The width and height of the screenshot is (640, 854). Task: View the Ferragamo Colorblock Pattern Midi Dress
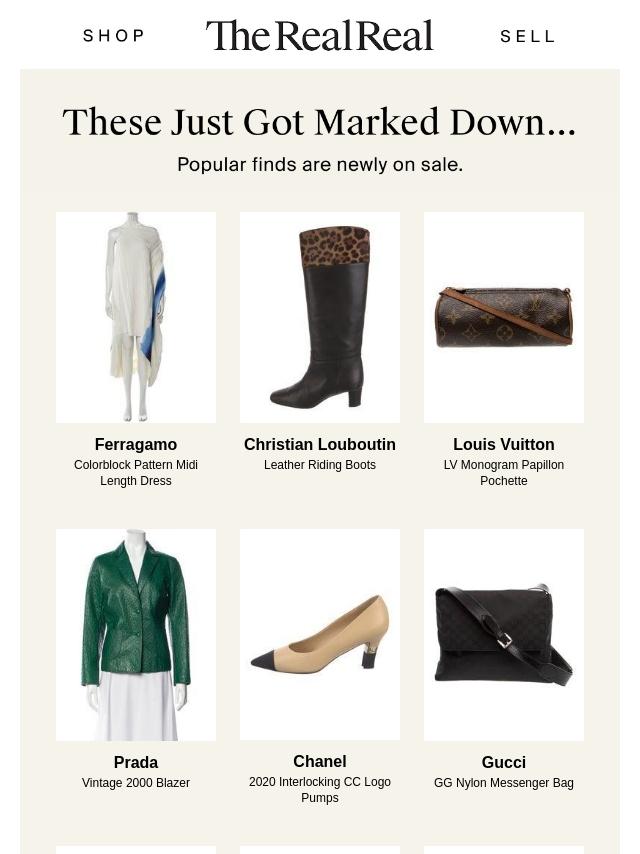[x=136, y=317]
